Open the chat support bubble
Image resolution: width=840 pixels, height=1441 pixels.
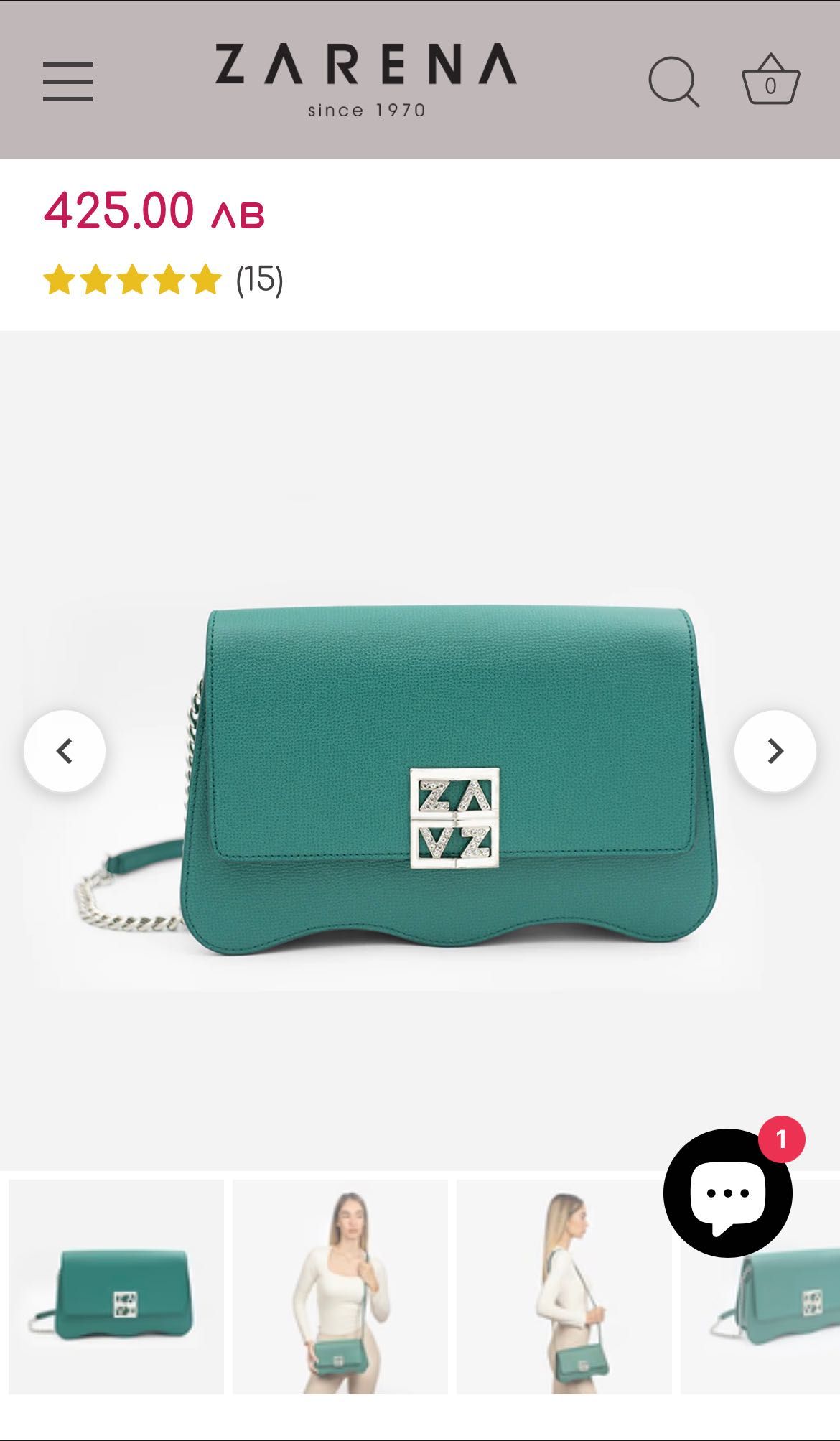pyautogui.click(x=727, y=1193)
